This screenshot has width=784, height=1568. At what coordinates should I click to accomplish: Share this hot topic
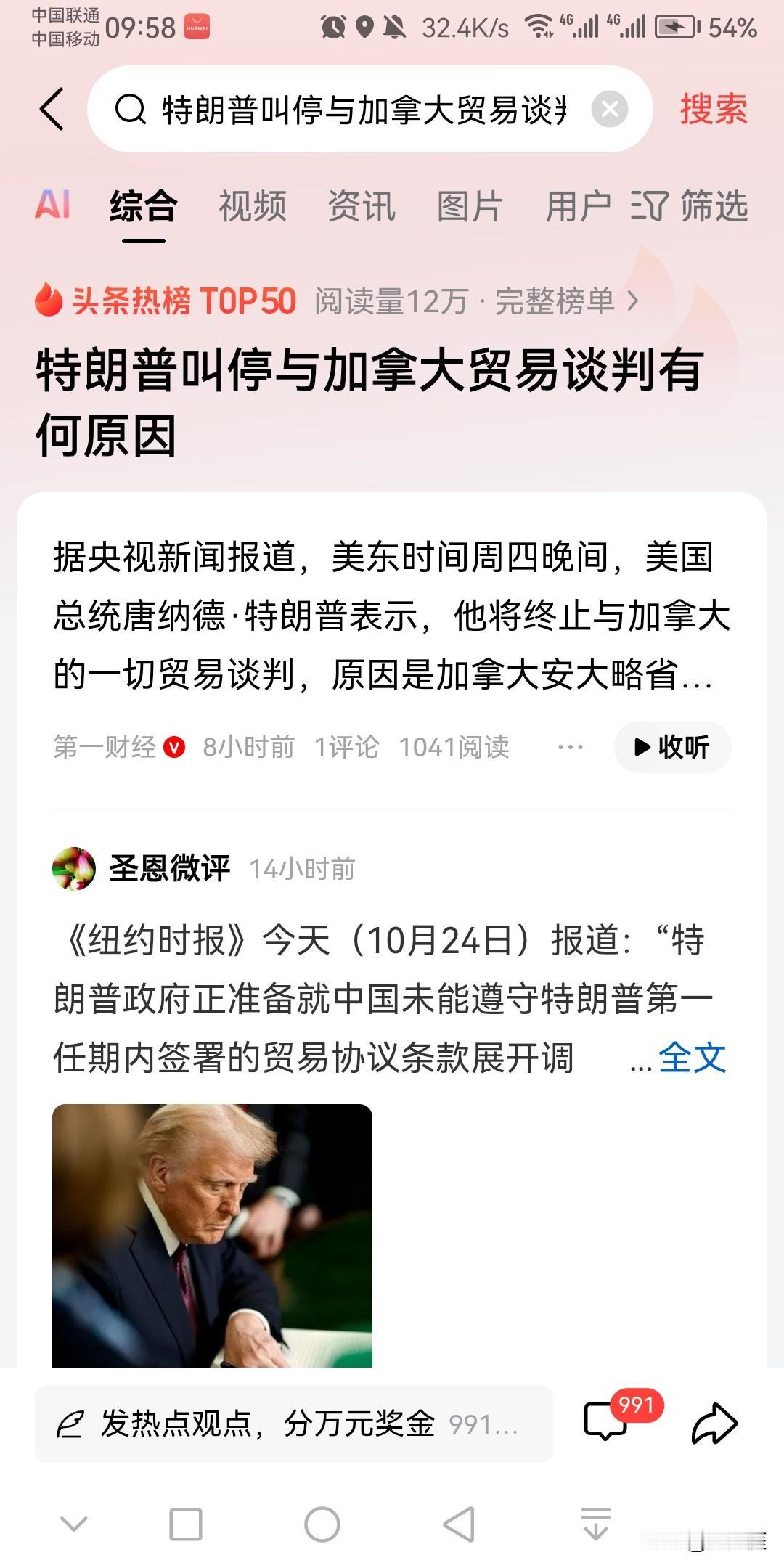714,1423
